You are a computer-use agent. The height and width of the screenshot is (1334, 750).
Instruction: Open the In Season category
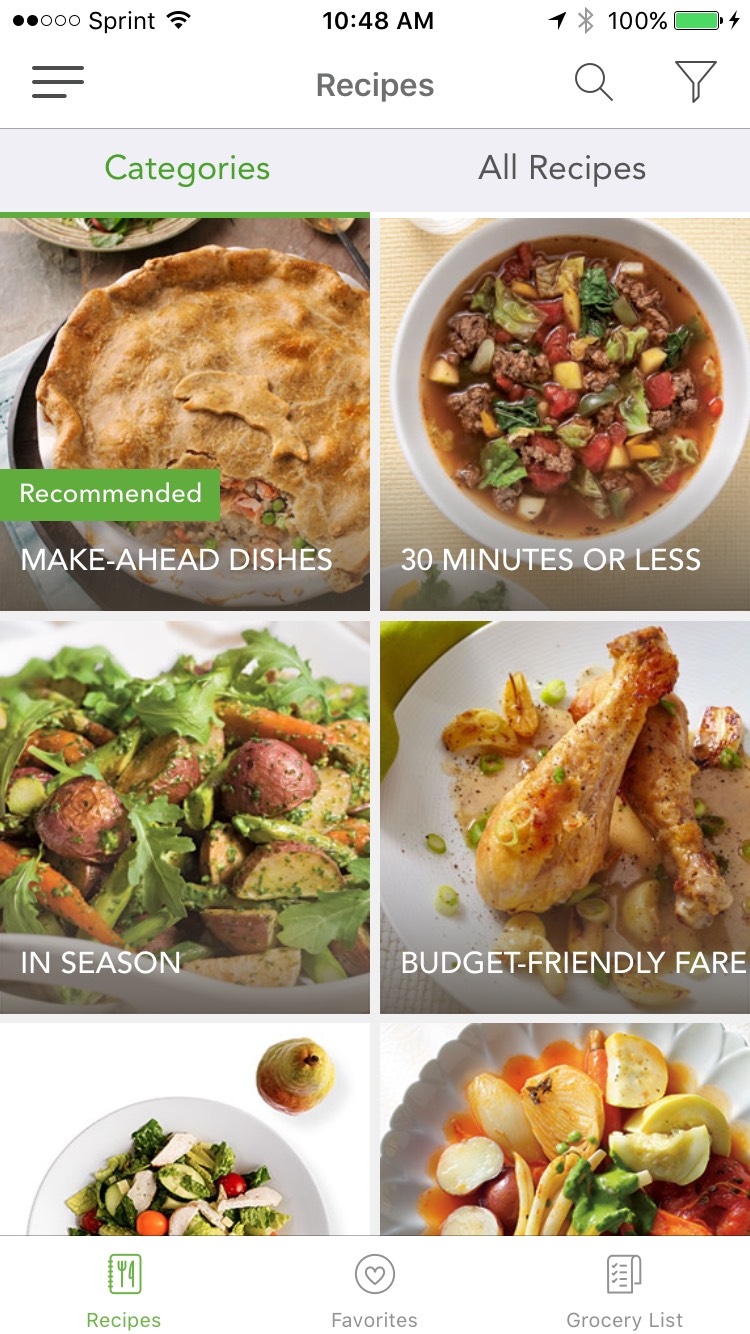[x=185, y=817]
